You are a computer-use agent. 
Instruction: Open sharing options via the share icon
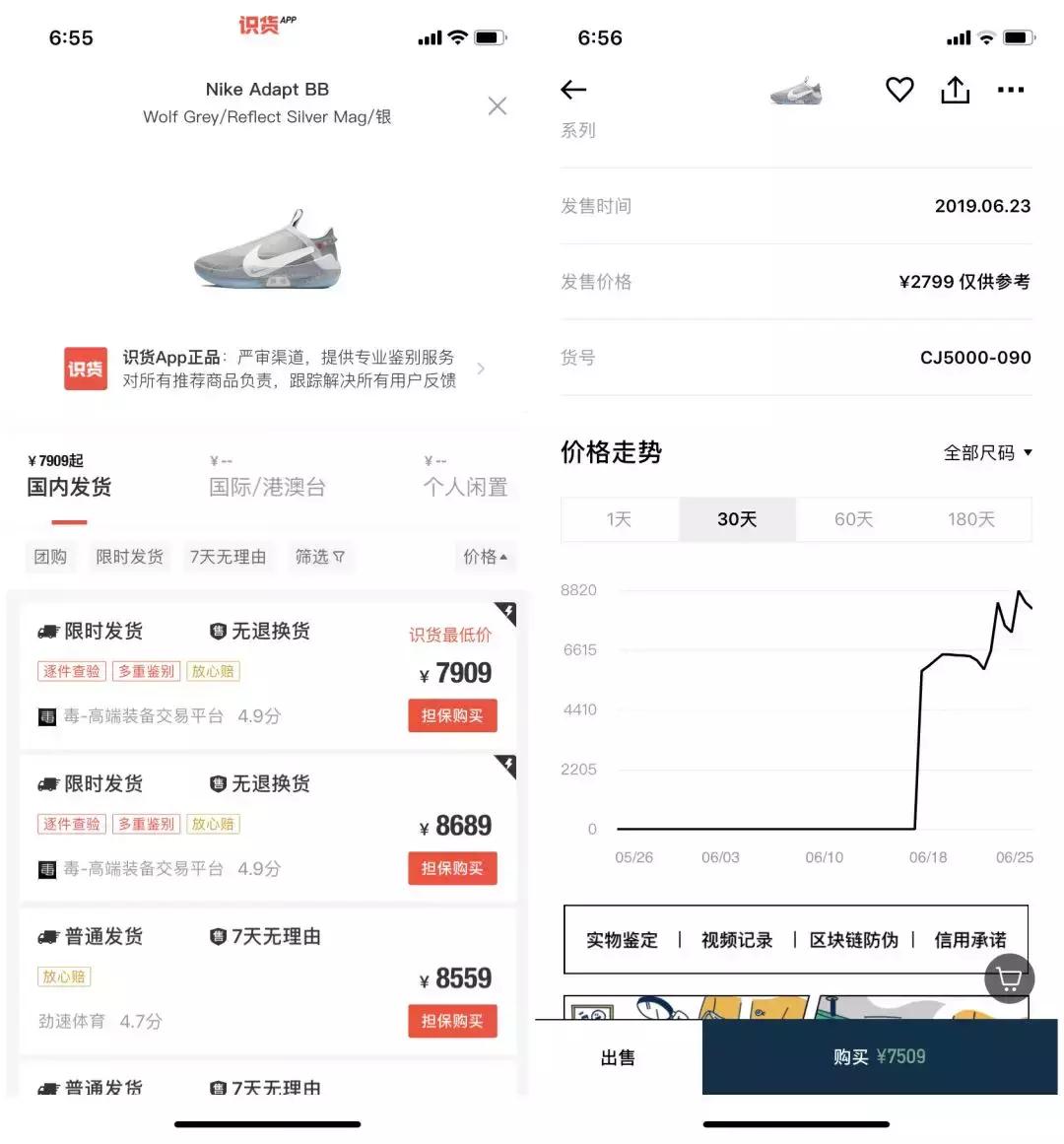point(954,89)
